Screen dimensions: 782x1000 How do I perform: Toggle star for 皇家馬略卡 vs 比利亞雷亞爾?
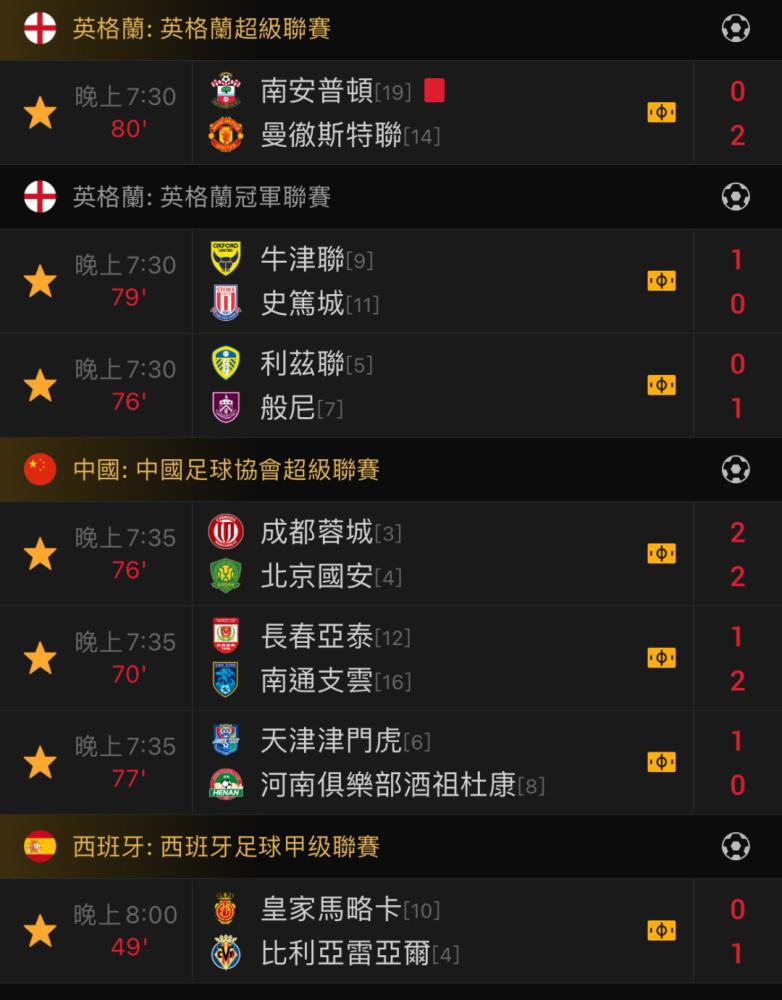coord(40,930)
